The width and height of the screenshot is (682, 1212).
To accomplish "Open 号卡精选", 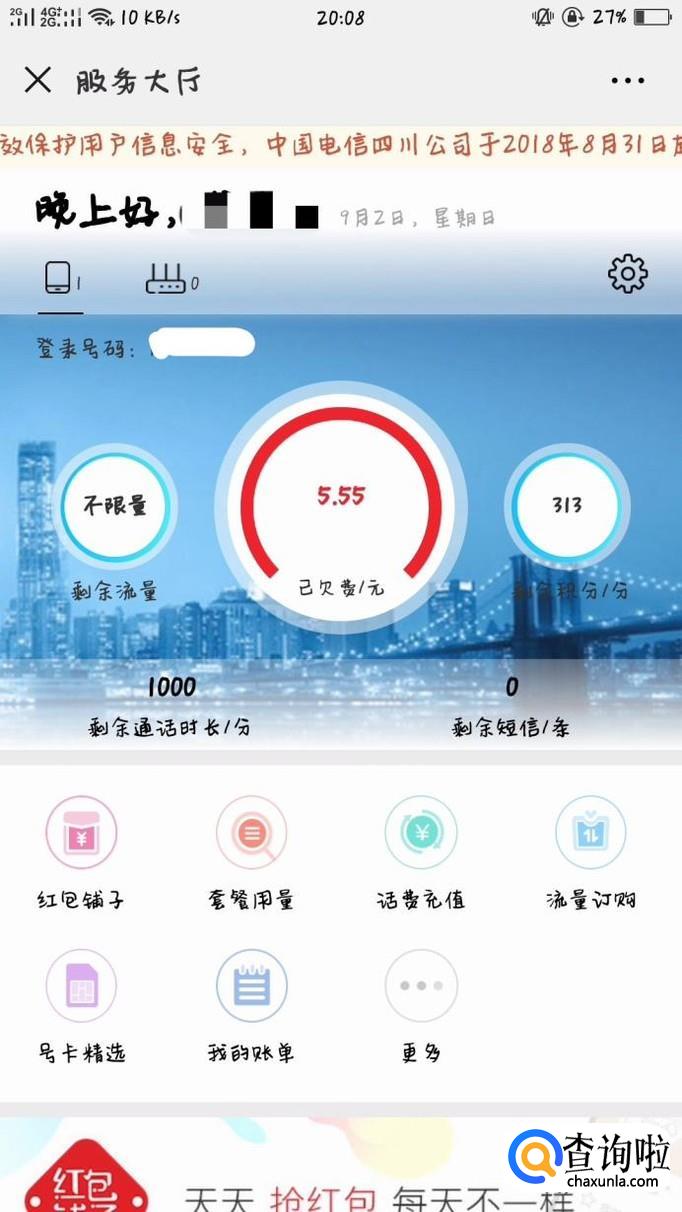I will [x=81, y=986].
